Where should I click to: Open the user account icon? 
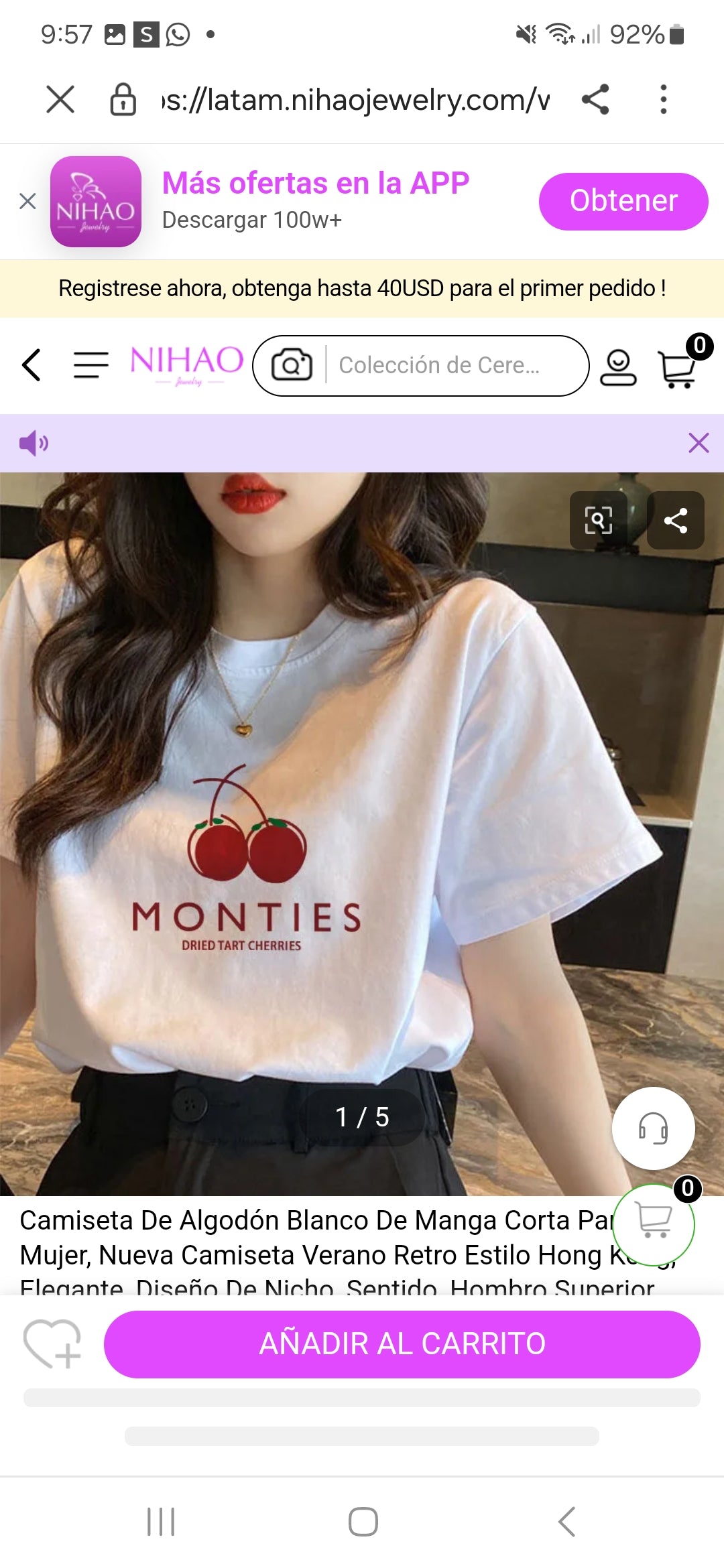click(617, 368)
